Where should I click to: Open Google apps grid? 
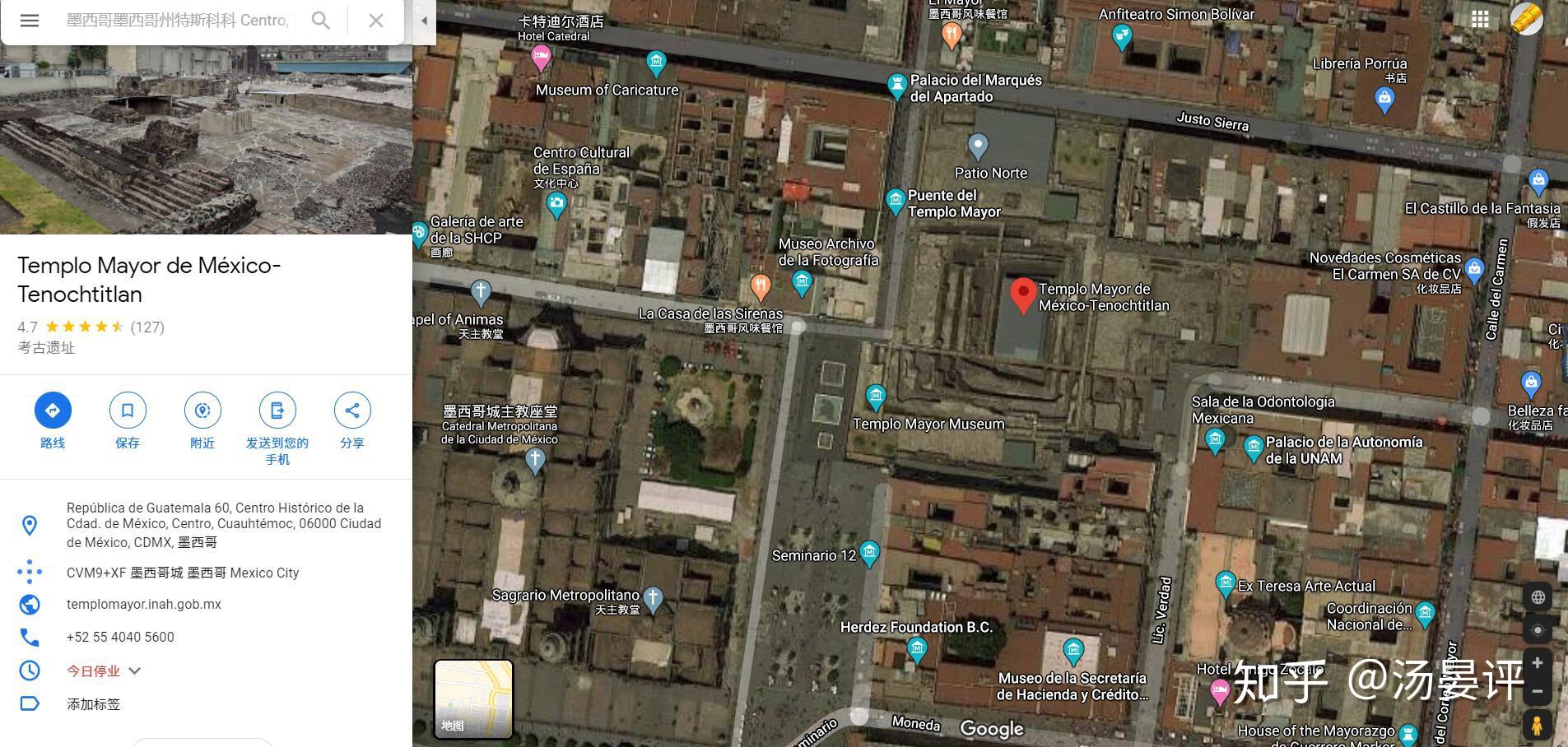tap(1480, 19)
